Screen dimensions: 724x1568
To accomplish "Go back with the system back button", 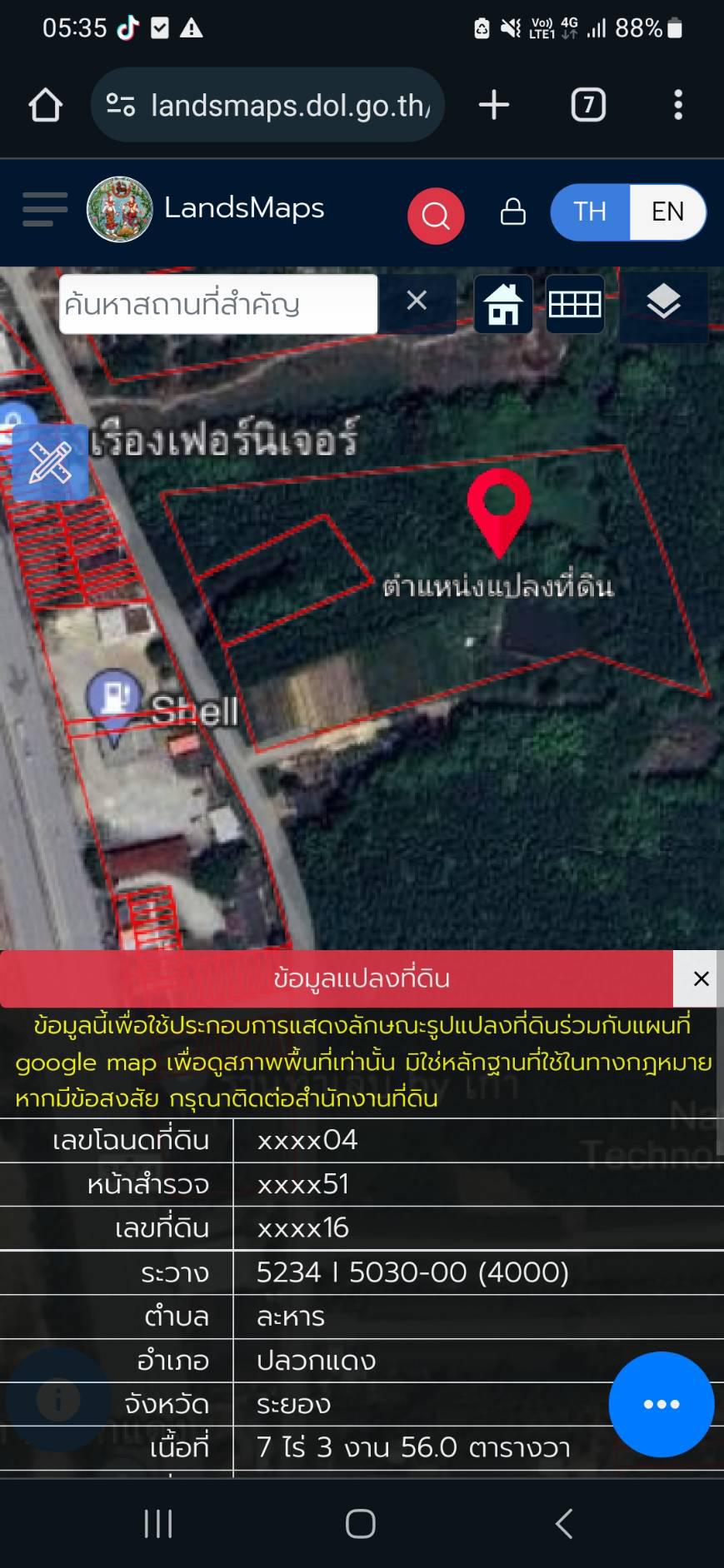I will [x=564, y=1524].
